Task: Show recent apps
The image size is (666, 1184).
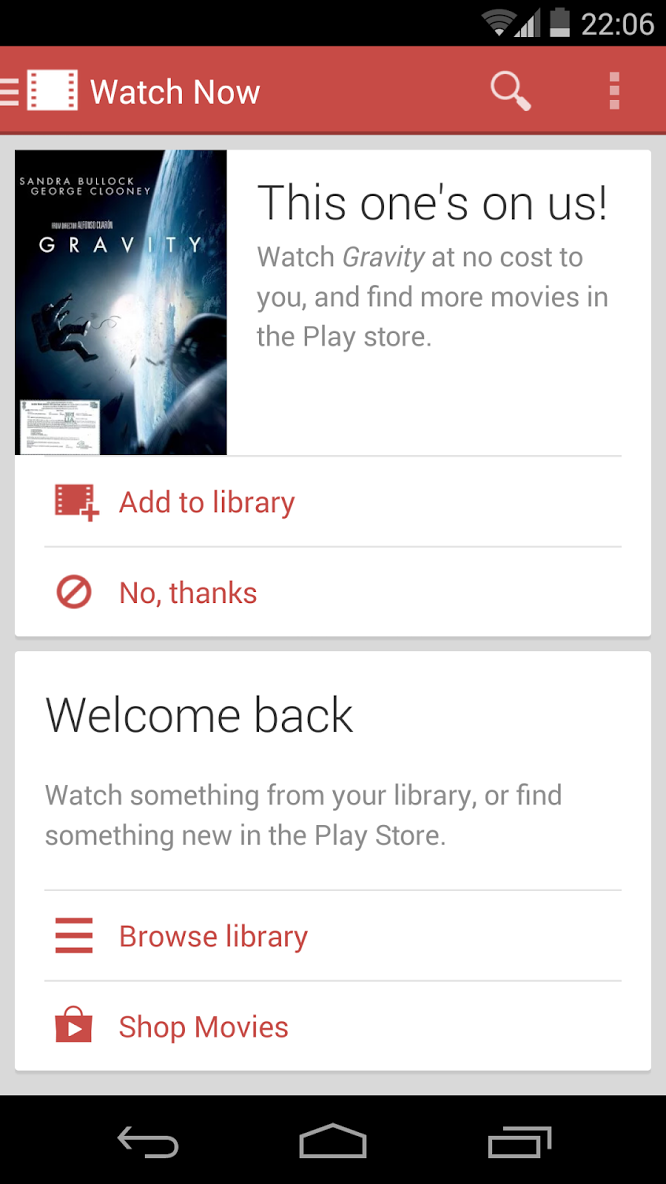Action: [x=519, y=1141]
